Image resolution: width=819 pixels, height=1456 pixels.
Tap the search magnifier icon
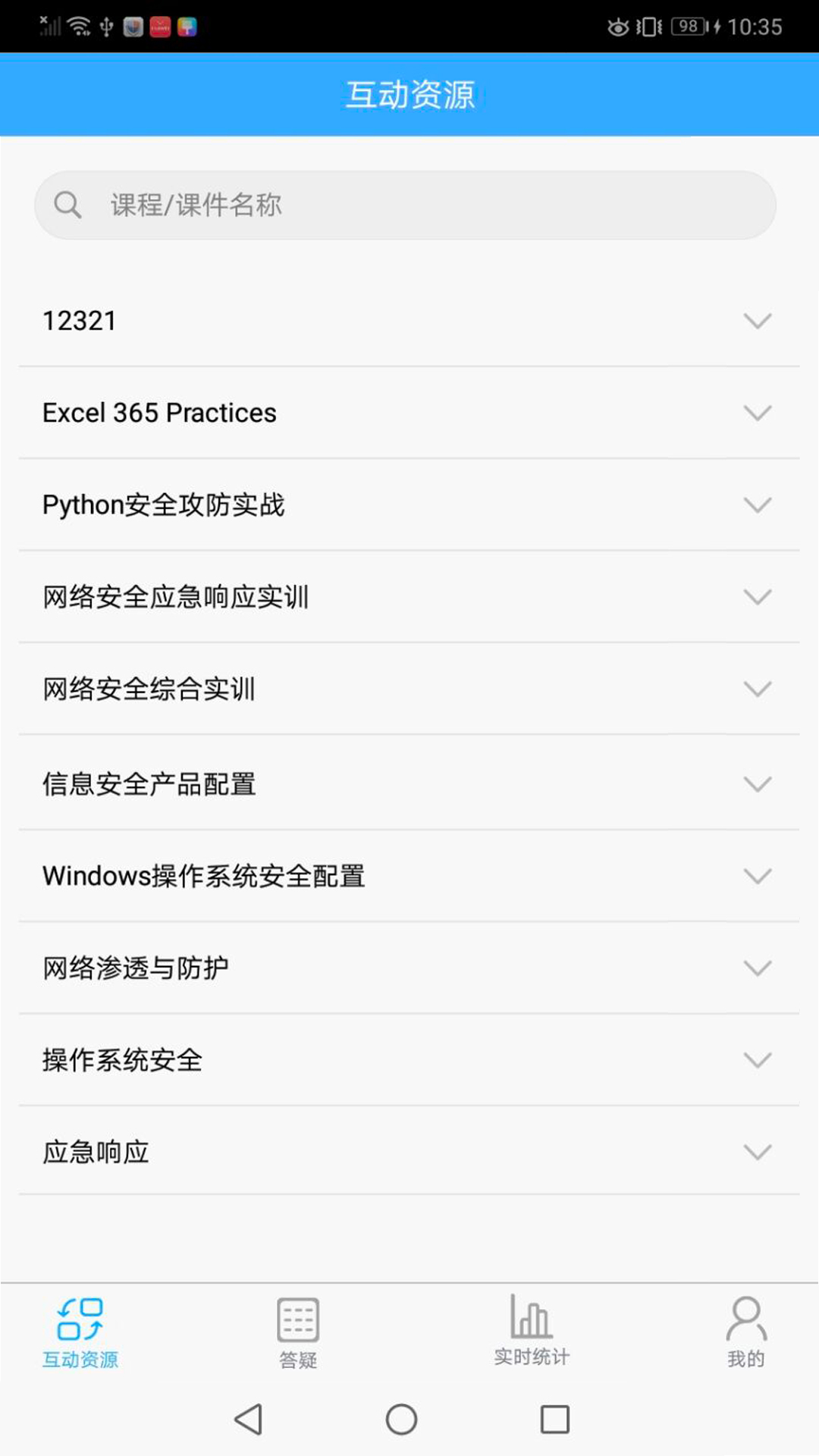point(68,205)
